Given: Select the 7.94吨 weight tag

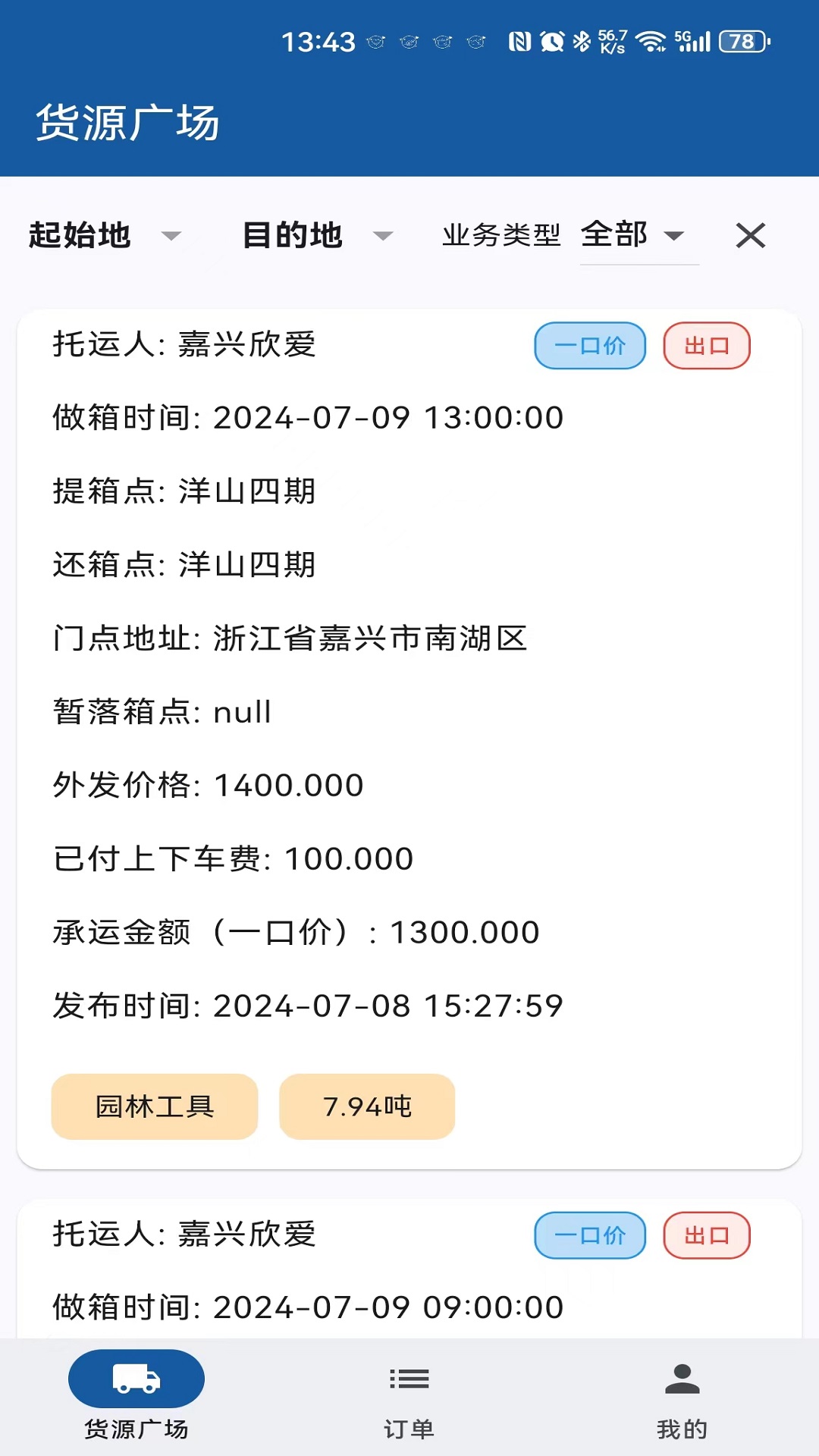Looking at the screenshot, I should tap(367, 1106).
